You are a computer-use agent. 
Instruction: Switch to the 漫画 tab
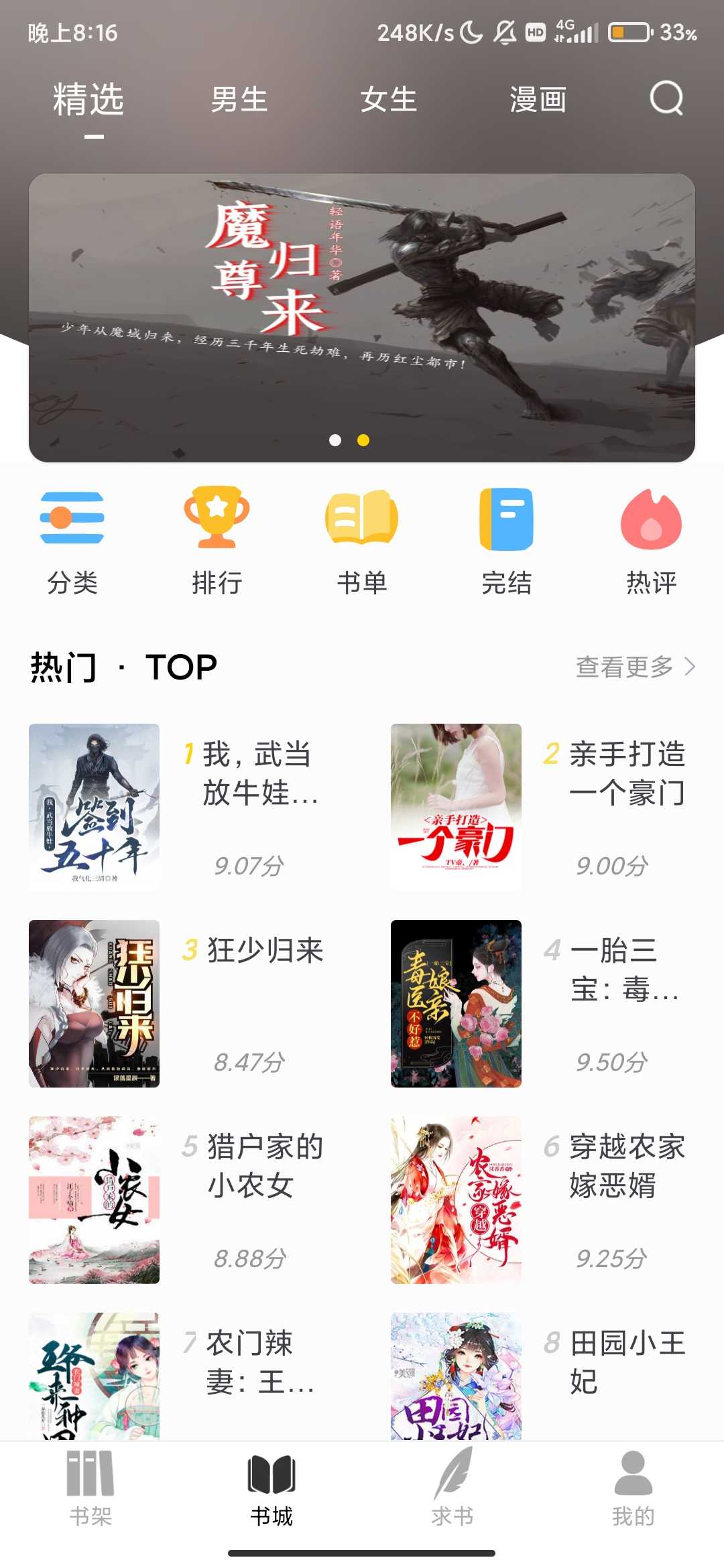point(538,100)
